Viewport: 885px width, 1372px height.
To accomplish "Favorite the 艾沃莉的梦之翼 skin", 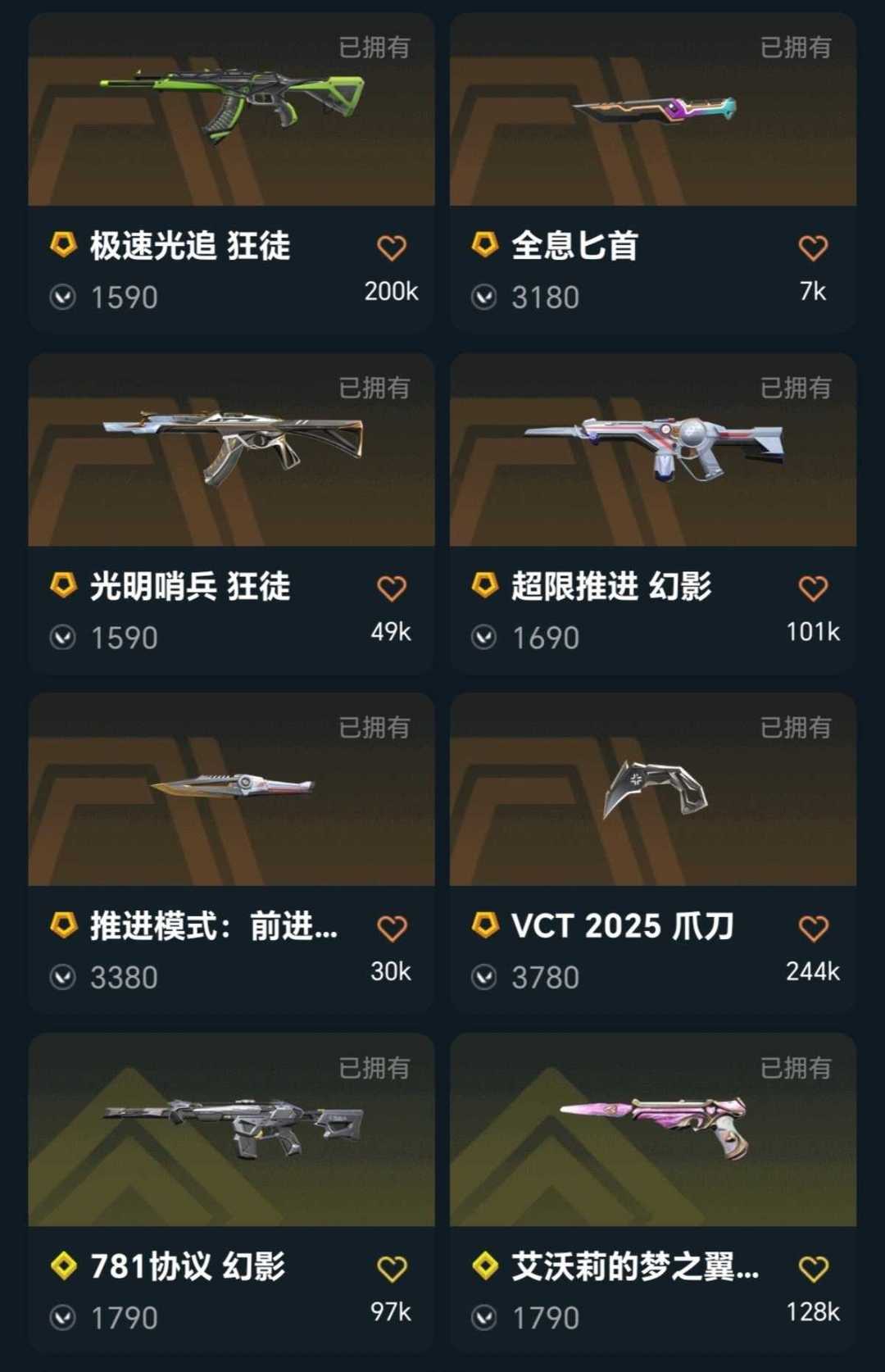I will point(813,1269).
